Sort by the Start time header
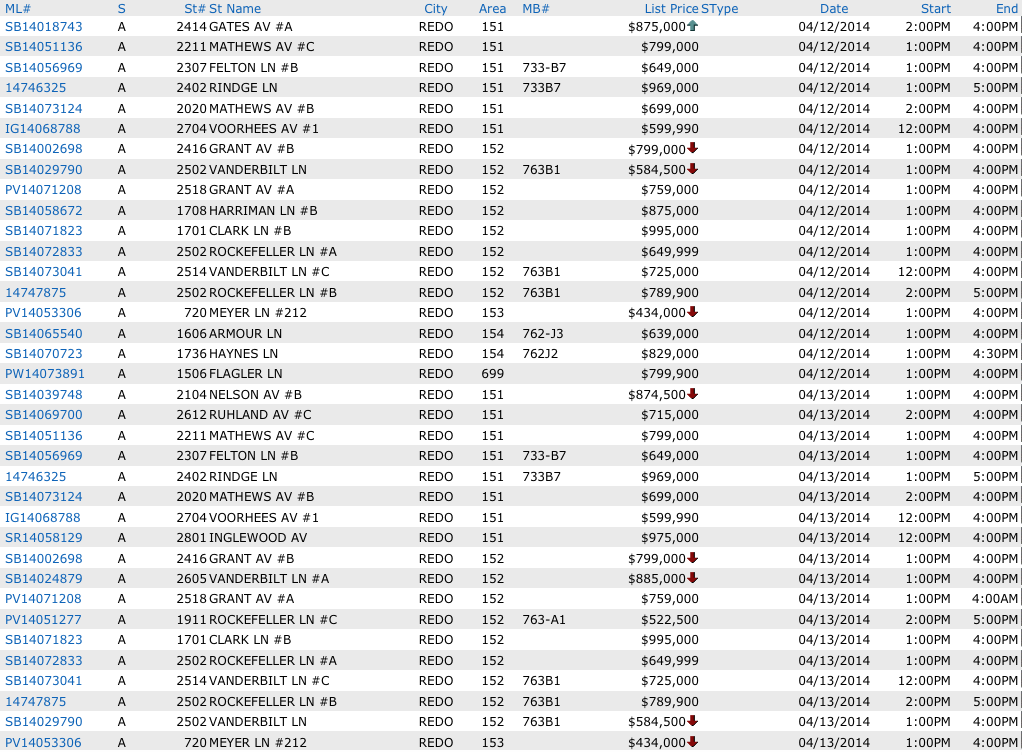Image resolution: width=1022 pixels, height=755 pixels. (x=936, y=9)
